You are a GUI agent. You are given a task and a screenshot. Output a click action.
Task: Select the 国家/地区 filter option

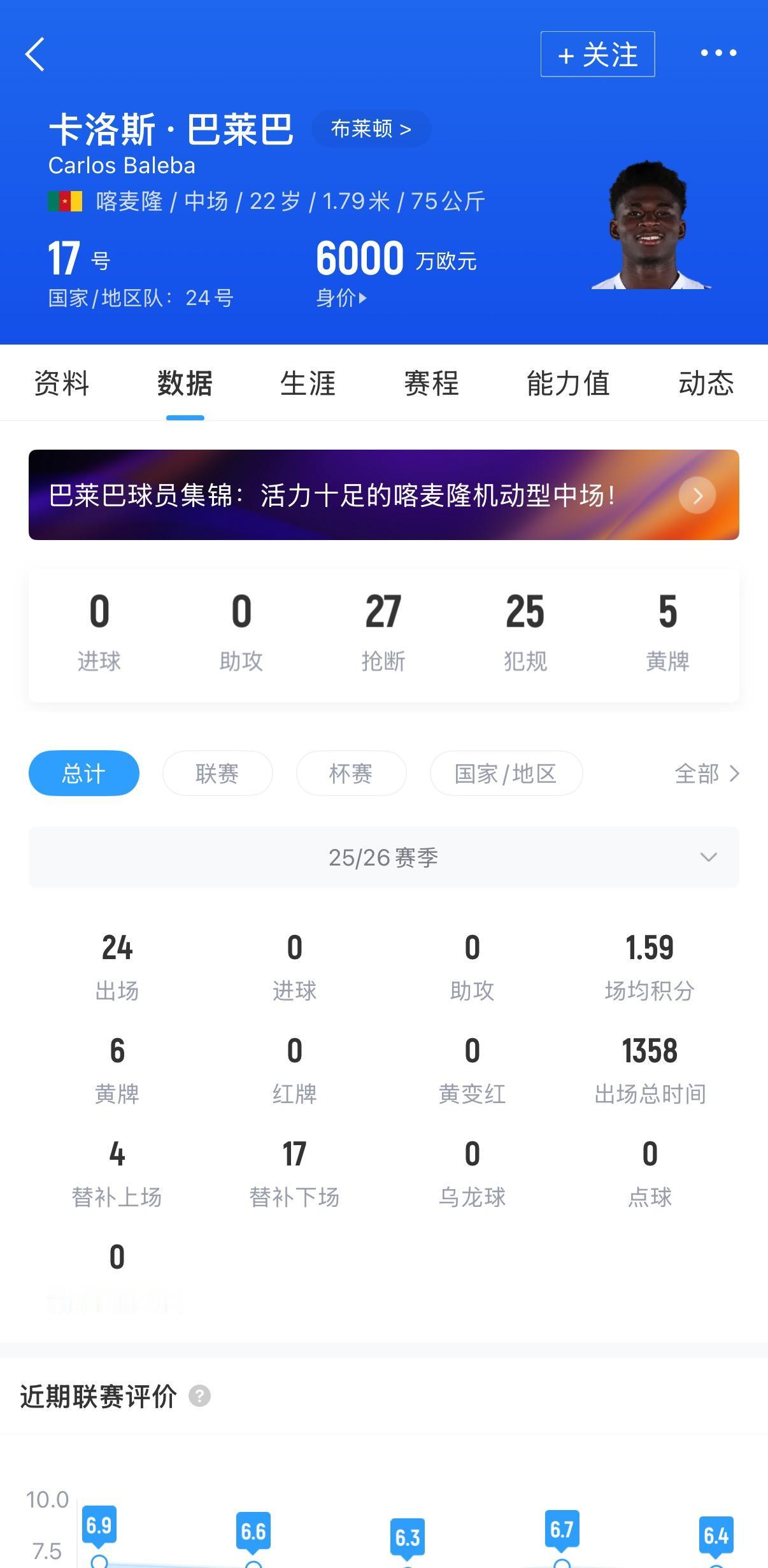coord(506,773)
